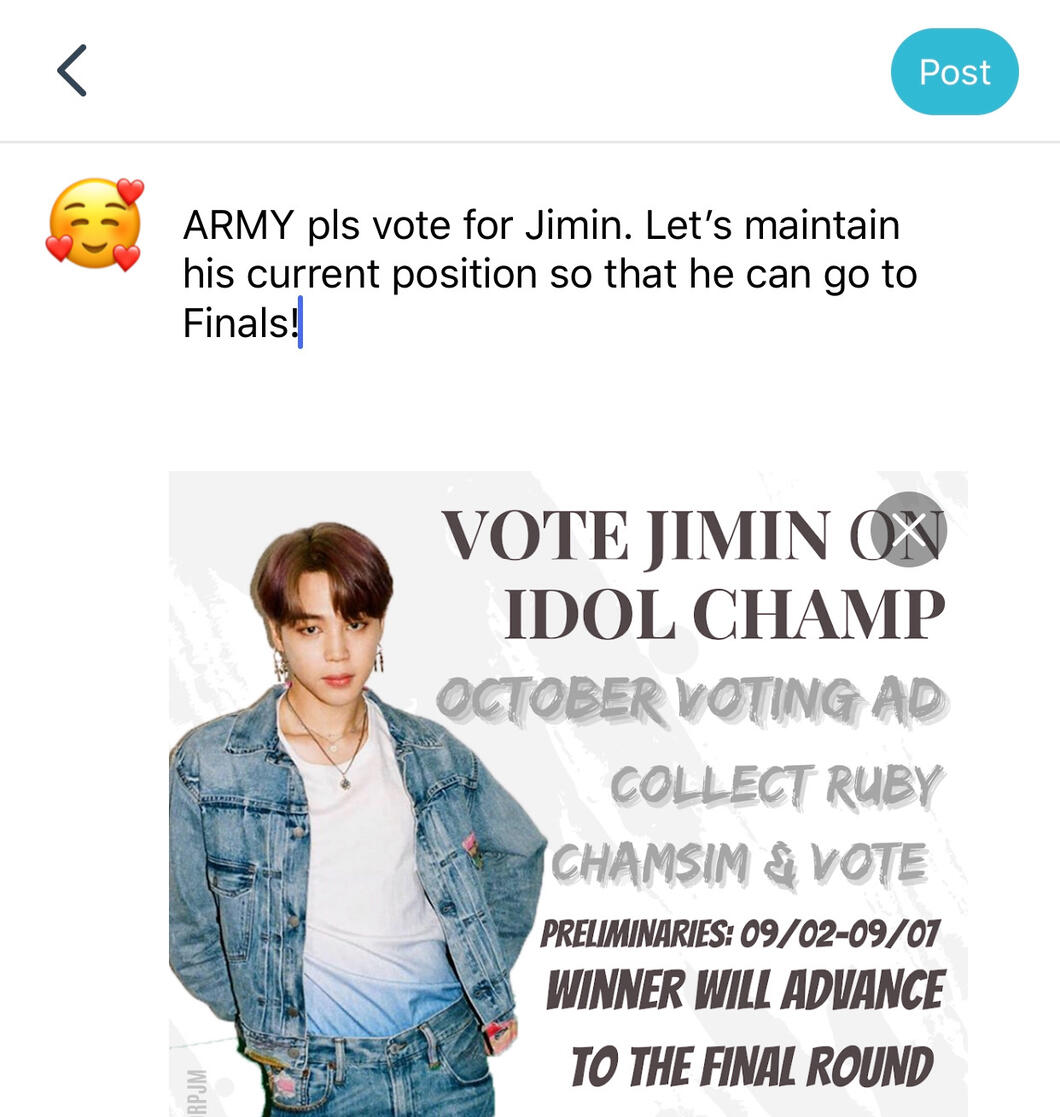
Task: Remove the attached Jimin voting image
Action: tap(908, 530)
